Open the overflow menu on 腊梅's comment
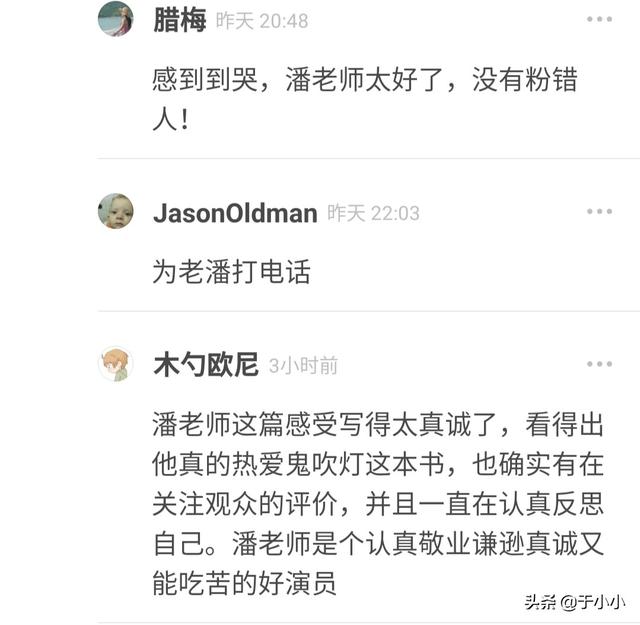This screenshot has height=625, width=640. click(x=599, y=19)
